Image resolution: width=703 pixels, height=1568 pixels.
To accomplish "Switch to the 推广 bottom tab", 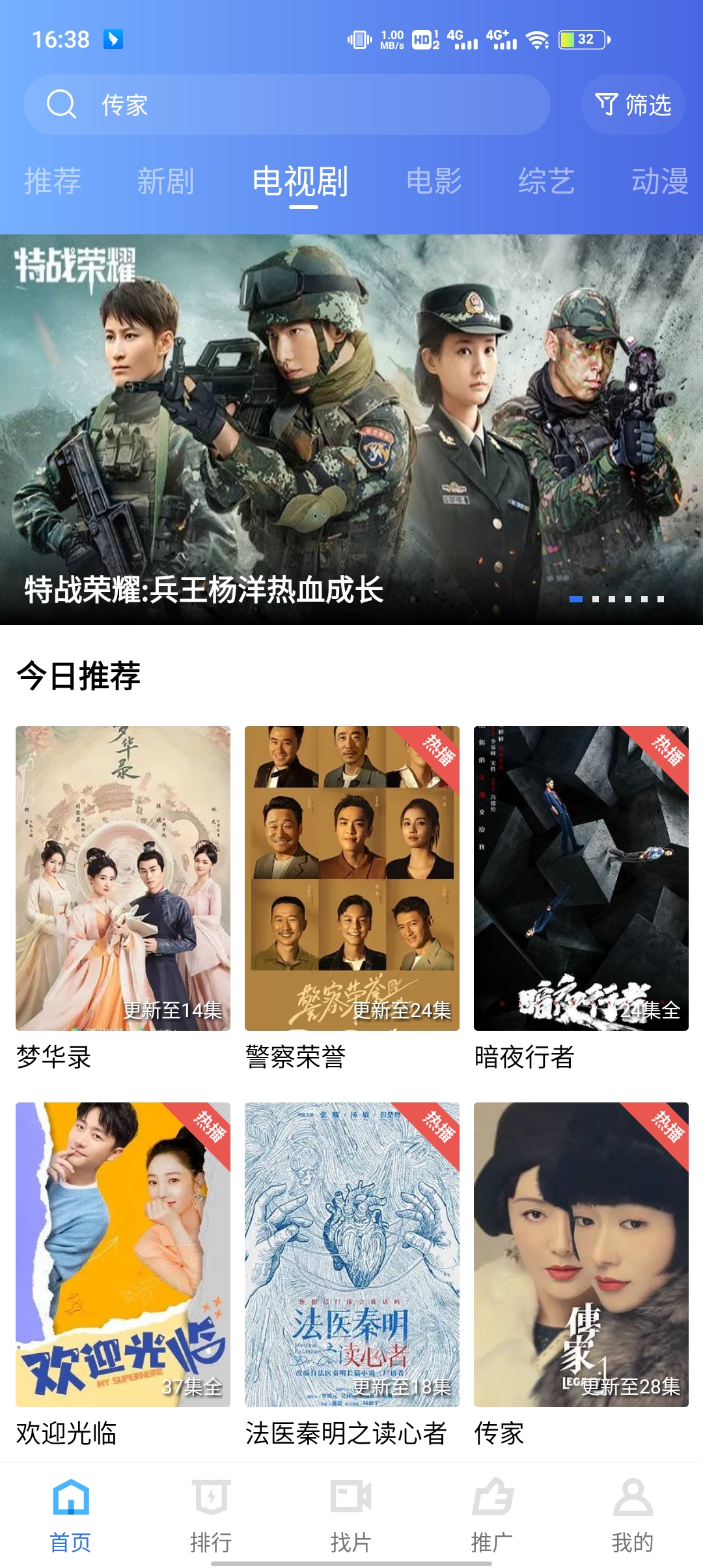I will tap(492, 1514).
